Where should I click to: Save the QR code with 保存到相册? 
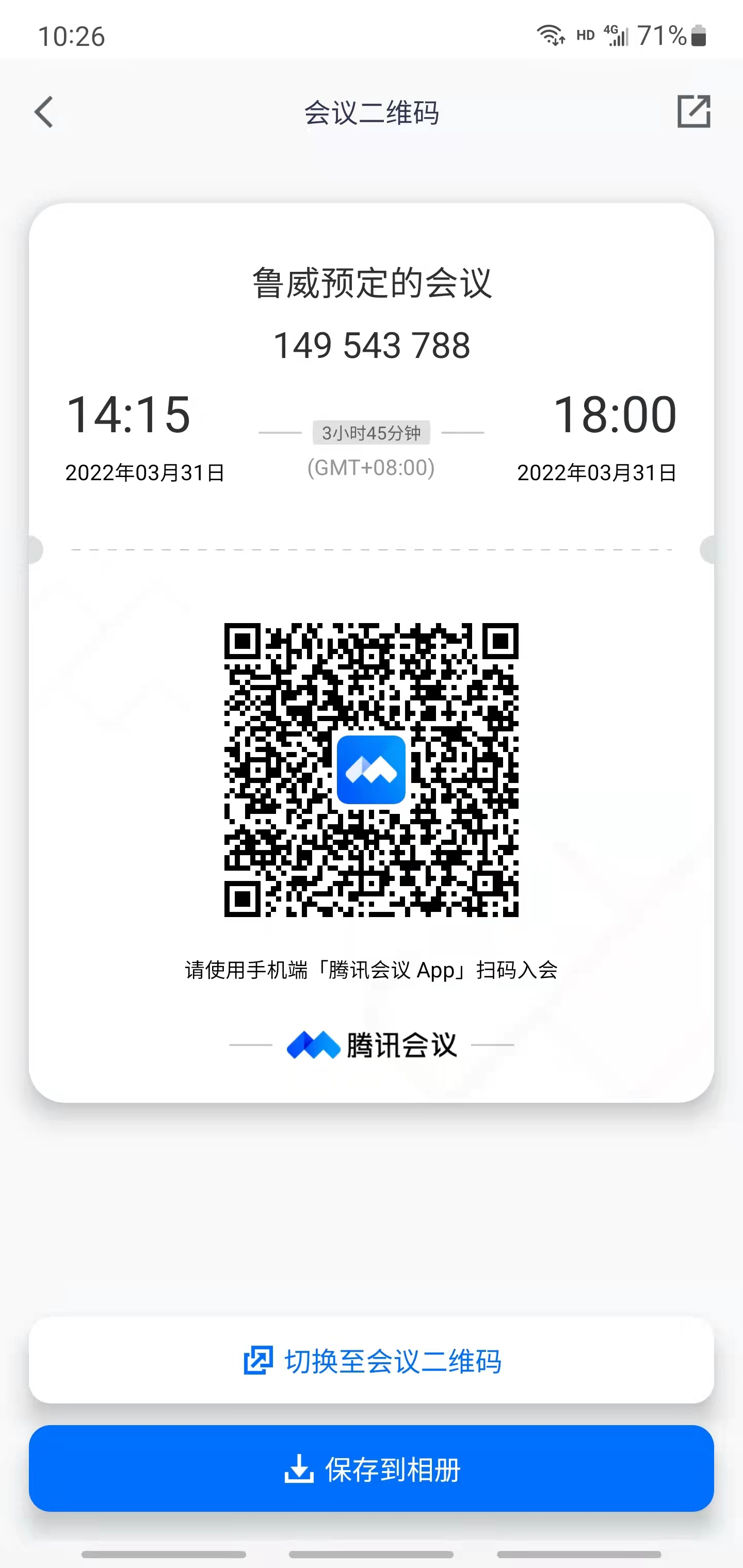[x=372, y=1469]
